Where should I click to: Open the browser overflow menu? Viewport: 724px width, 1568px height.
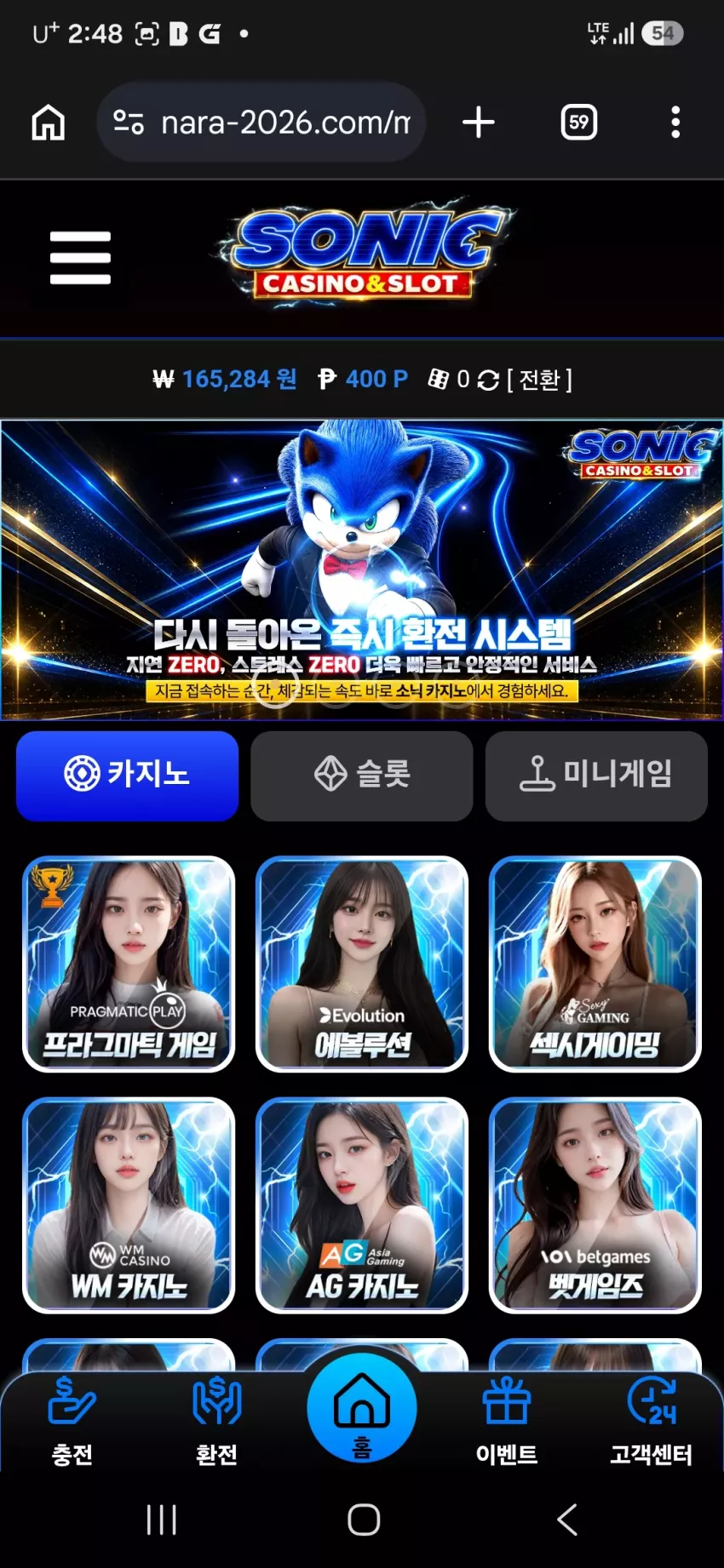[x=675, y=123]
